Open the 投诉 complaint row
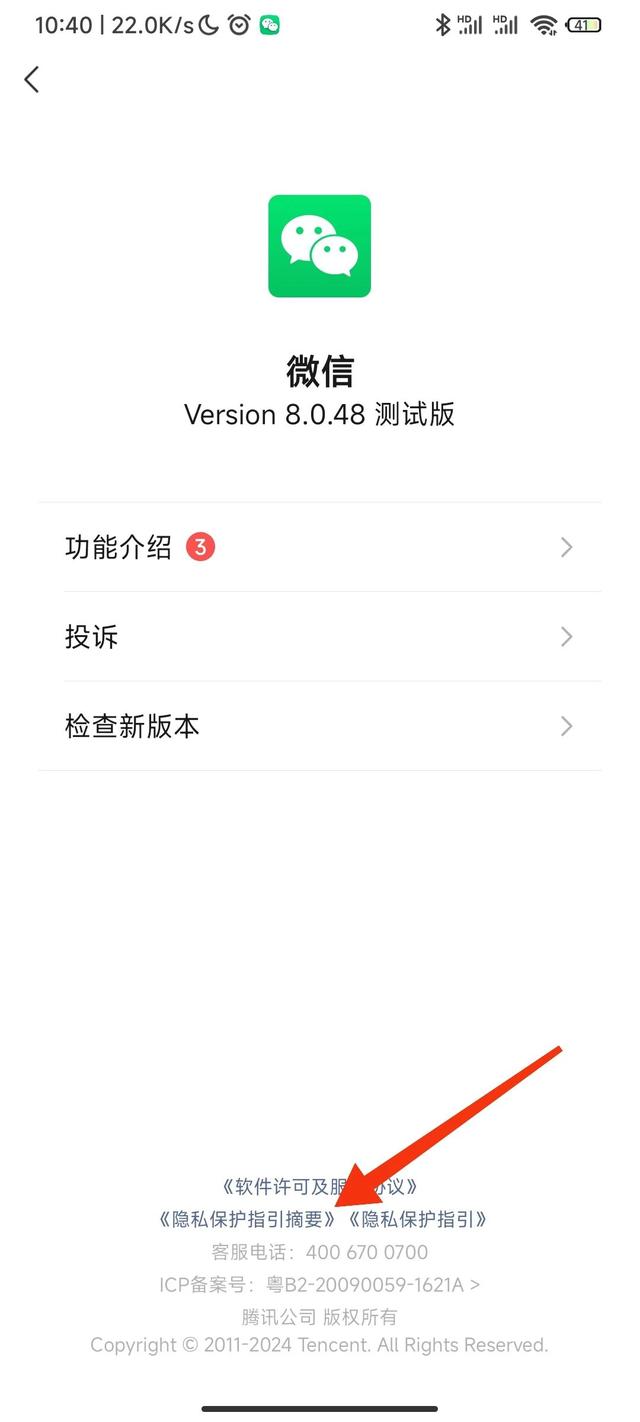The width and height of the screenshot is (640, 1422). 319,636
